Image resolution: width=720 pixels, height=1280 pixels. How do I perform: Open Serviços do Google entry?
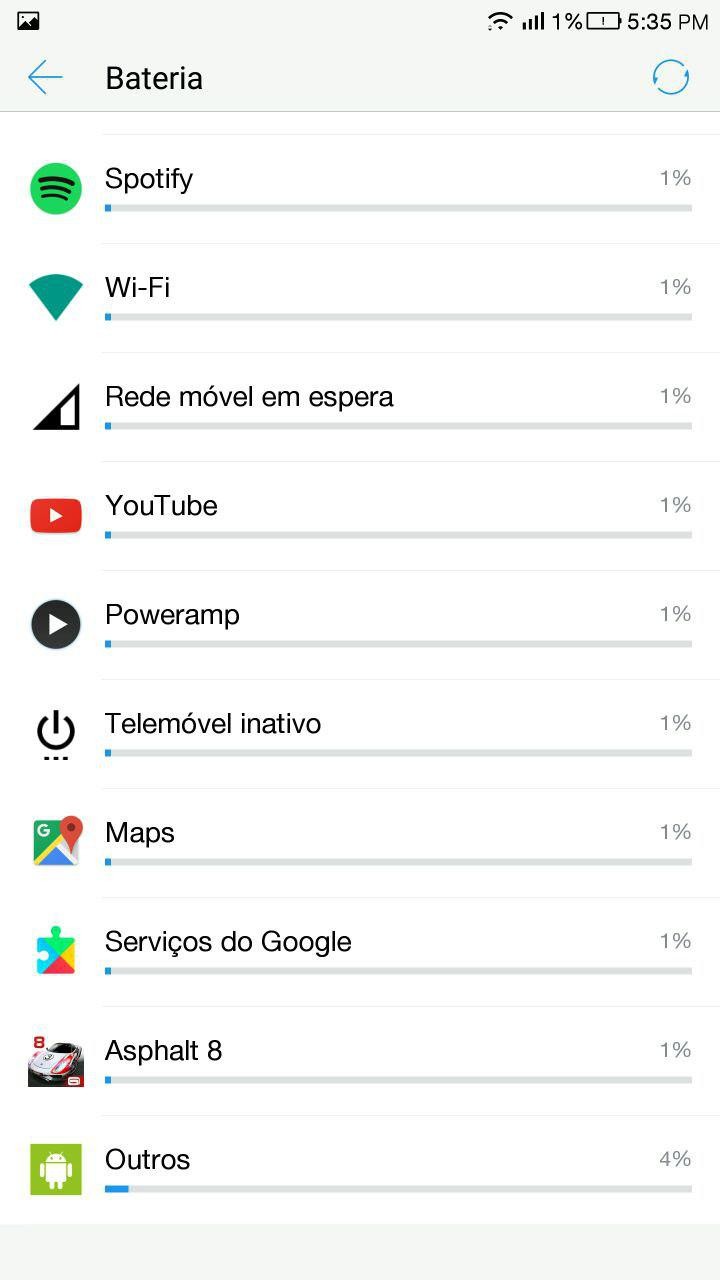(x=360, y=952)
